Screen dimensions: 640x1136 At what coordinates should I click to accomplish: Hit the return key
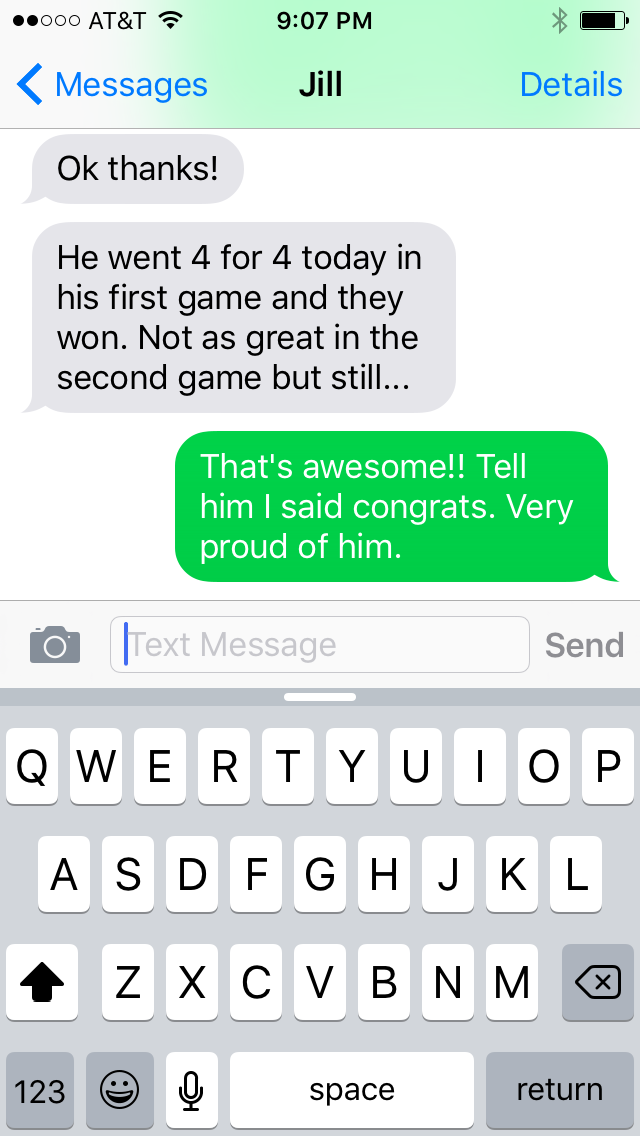[x=560, y=1090]
